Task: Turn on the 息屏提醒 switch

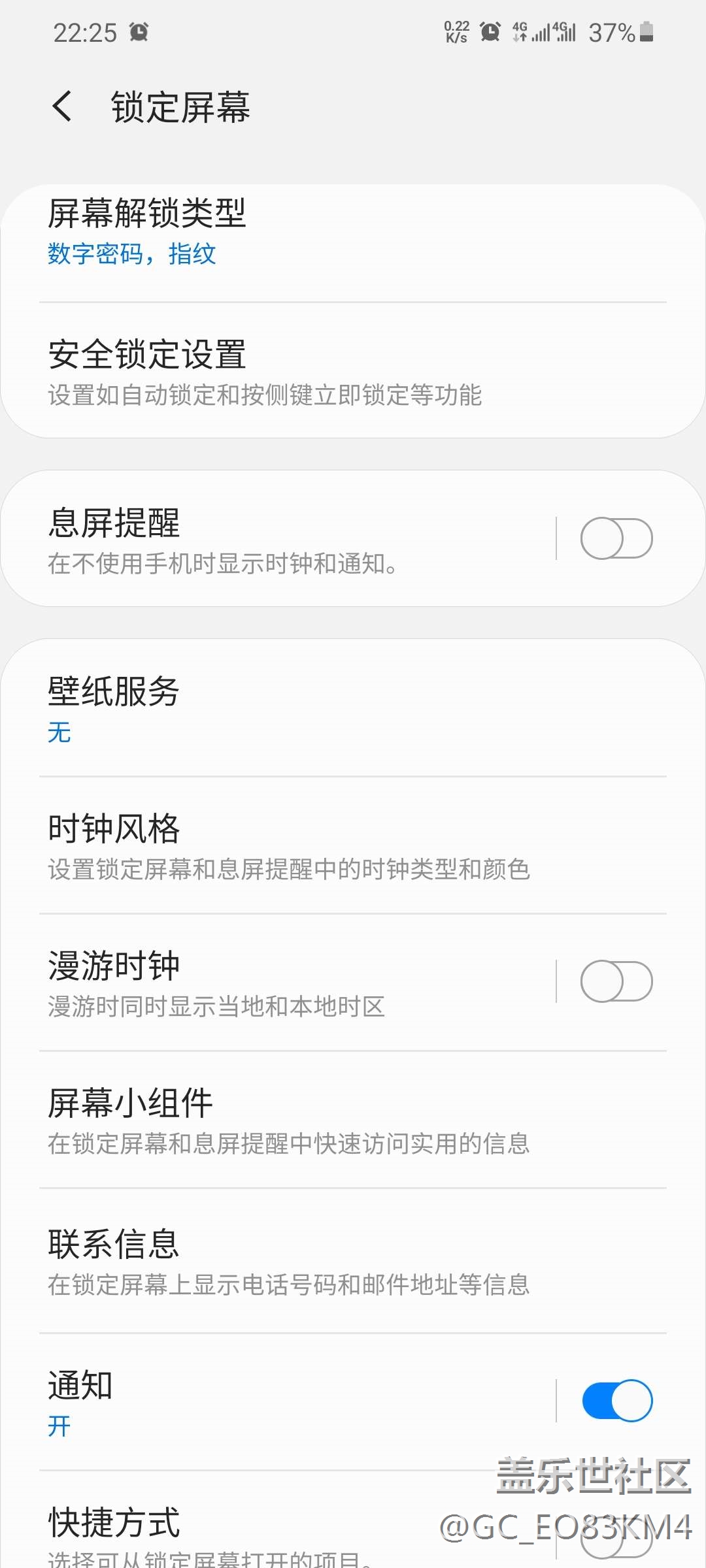Action: 616,539
